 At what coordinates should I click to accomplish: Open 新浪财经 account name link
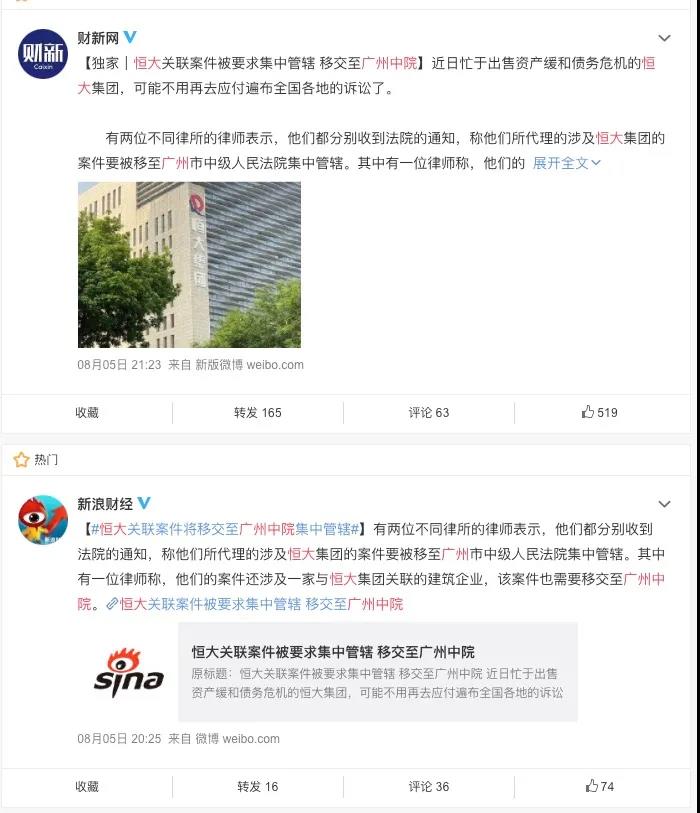click(105, 503)
